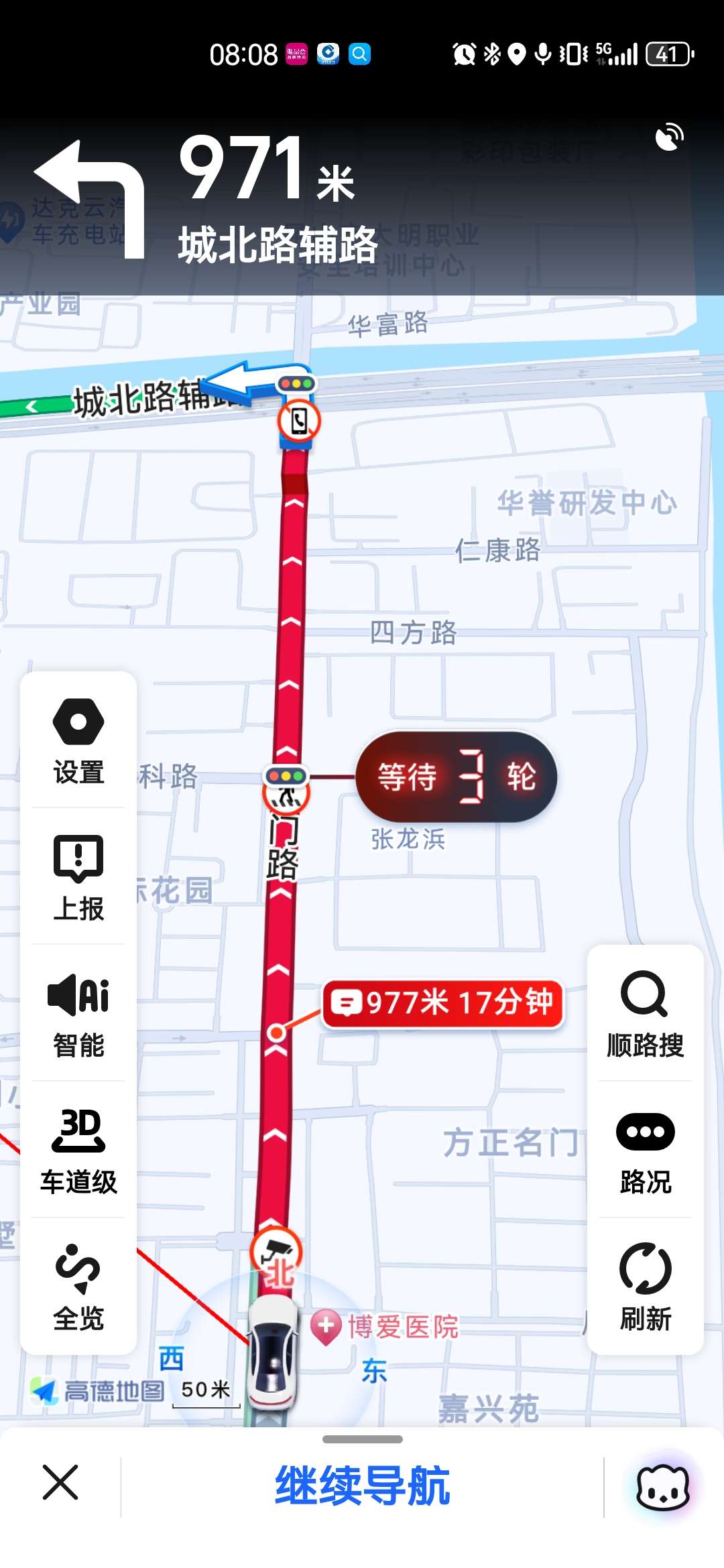
Task: Tap 继续导航 to resume navigation
Action: click(362, 1486)
